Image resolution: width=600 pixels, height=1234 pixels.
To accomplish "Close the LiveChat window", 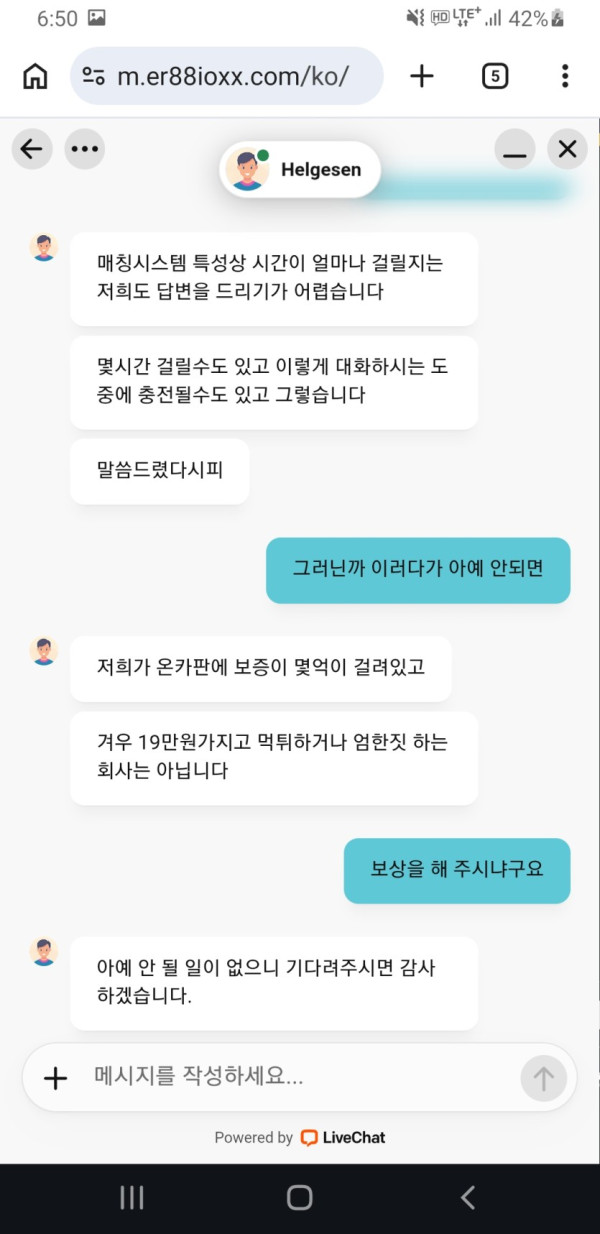I will tap(567, 150).
